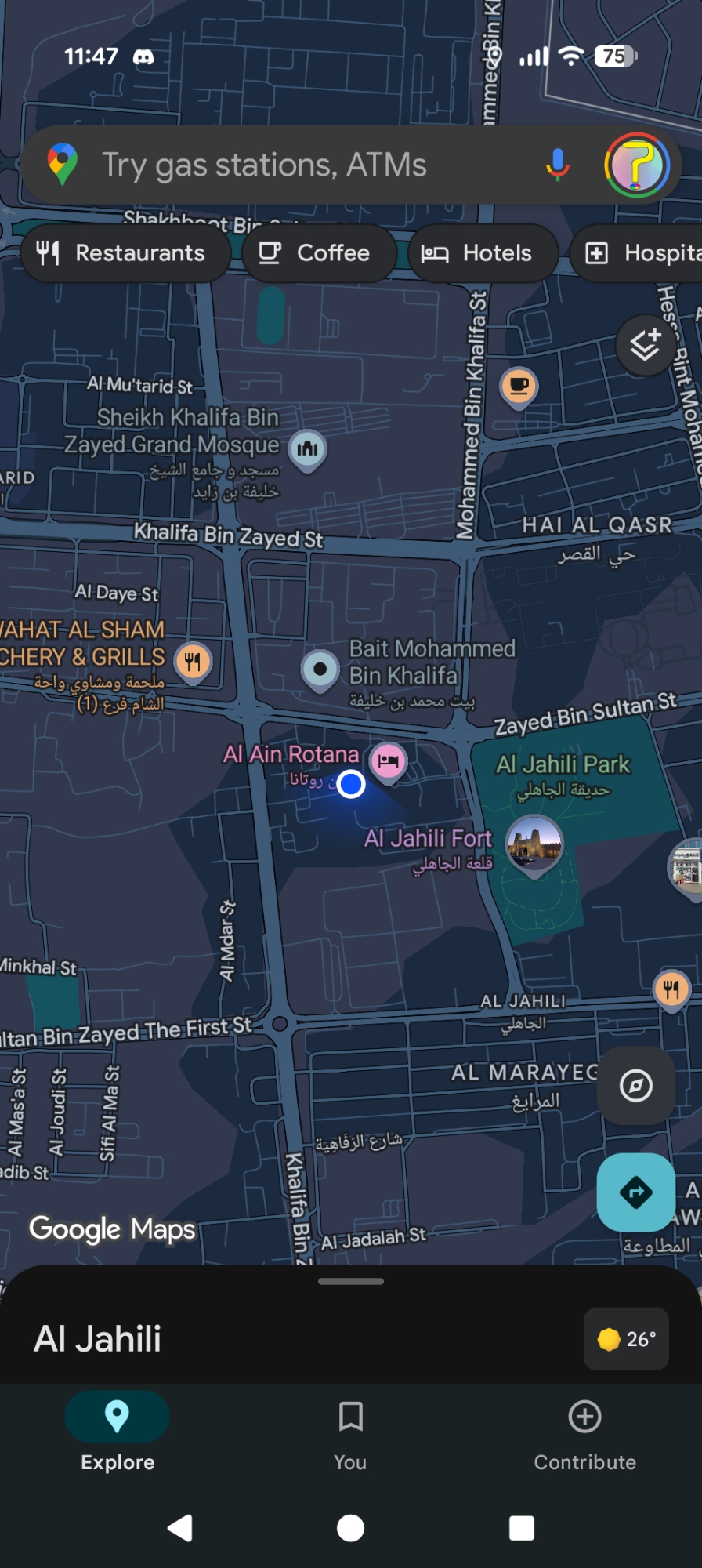The height and width of the screenshot is (1568, 702).
Task: Go to the system home screen
Action: coord(350,1527)
